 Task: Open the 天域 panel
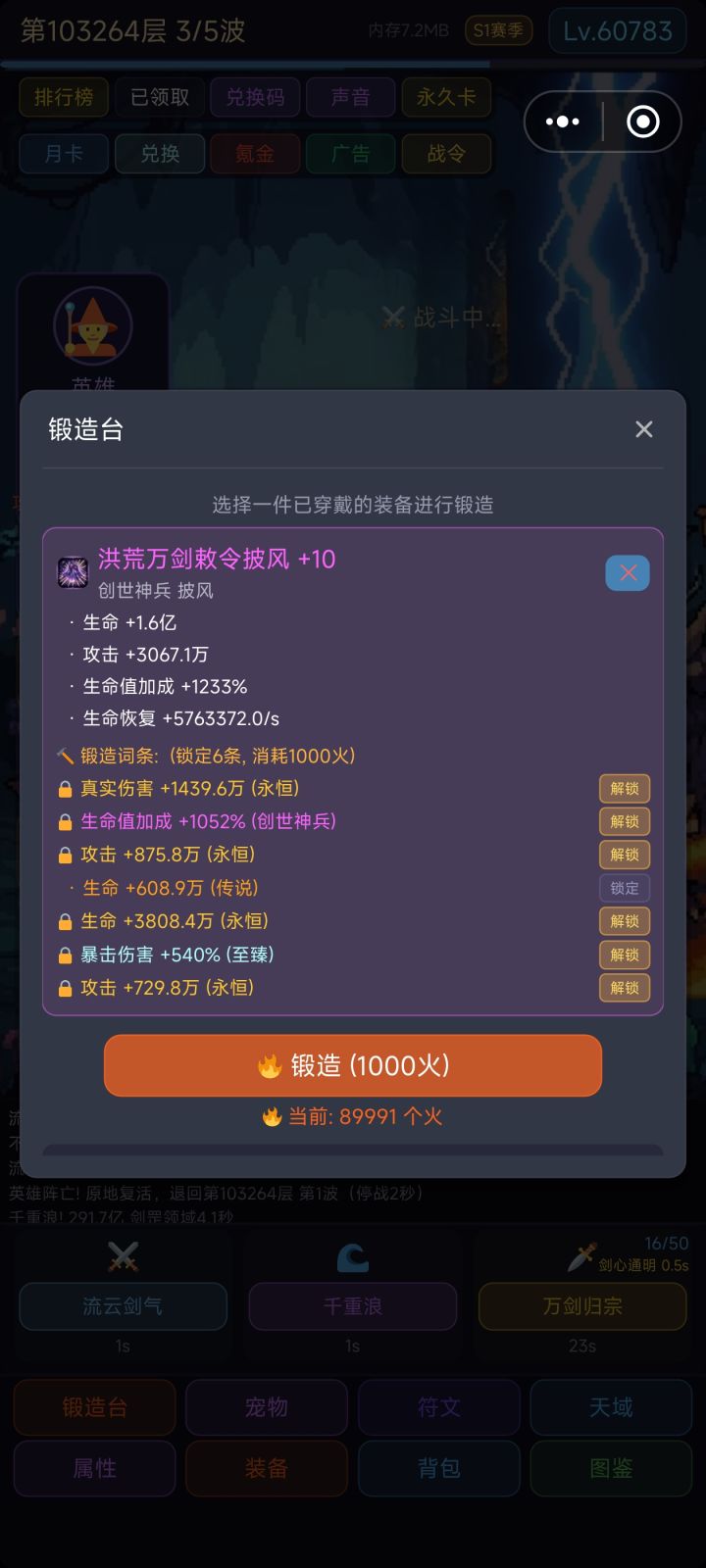pos(610,1407)
